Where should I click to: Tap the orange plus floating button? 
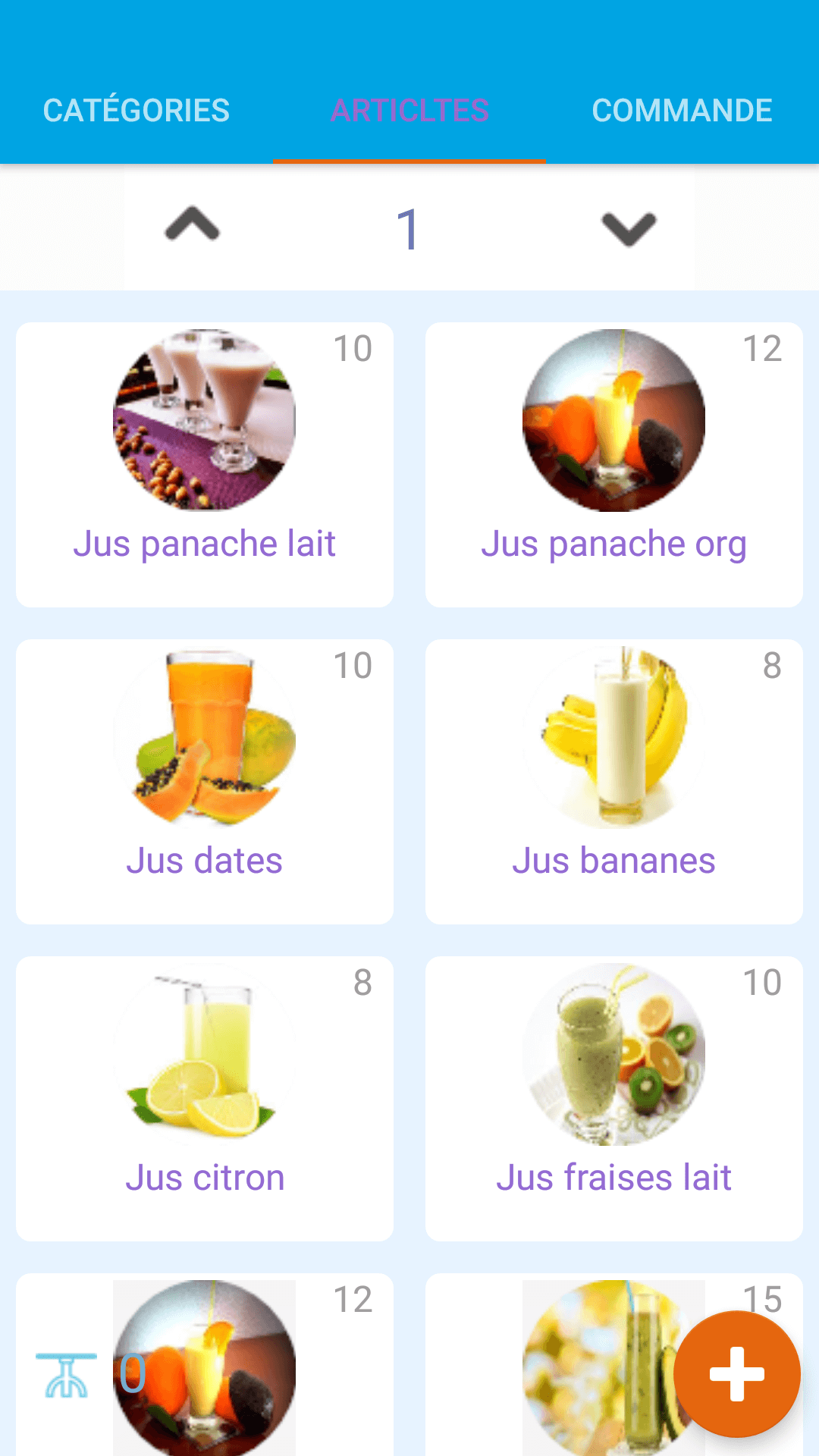[x=736, y=1373]
